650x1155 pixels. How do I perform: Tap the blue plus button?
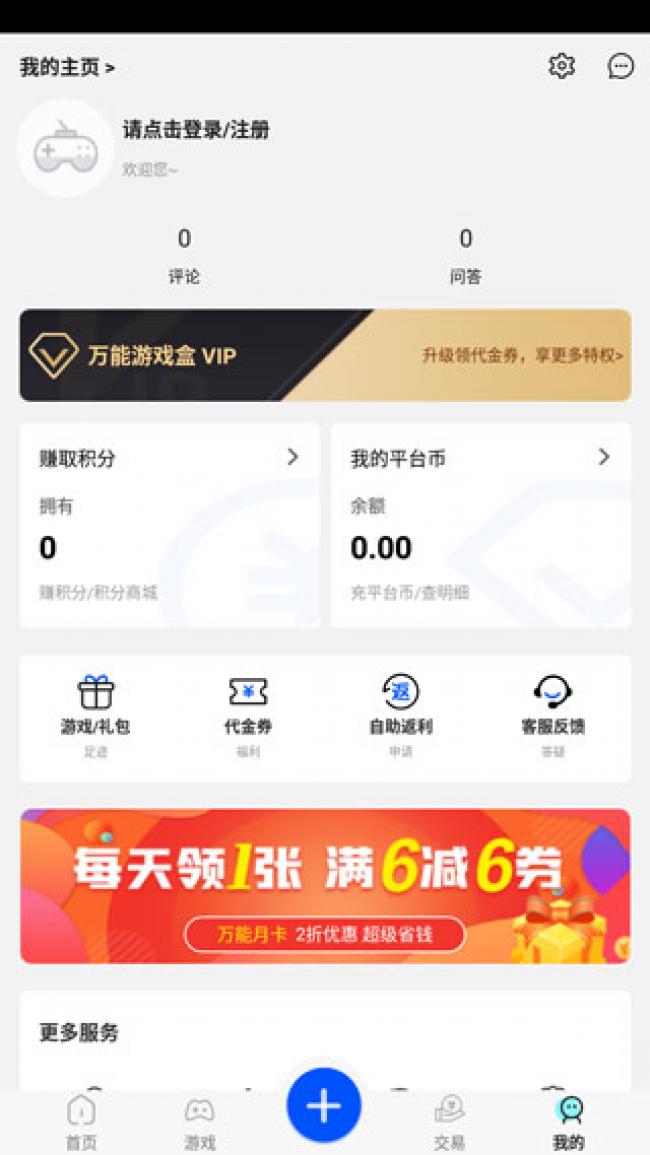(x=324, y=1105)
